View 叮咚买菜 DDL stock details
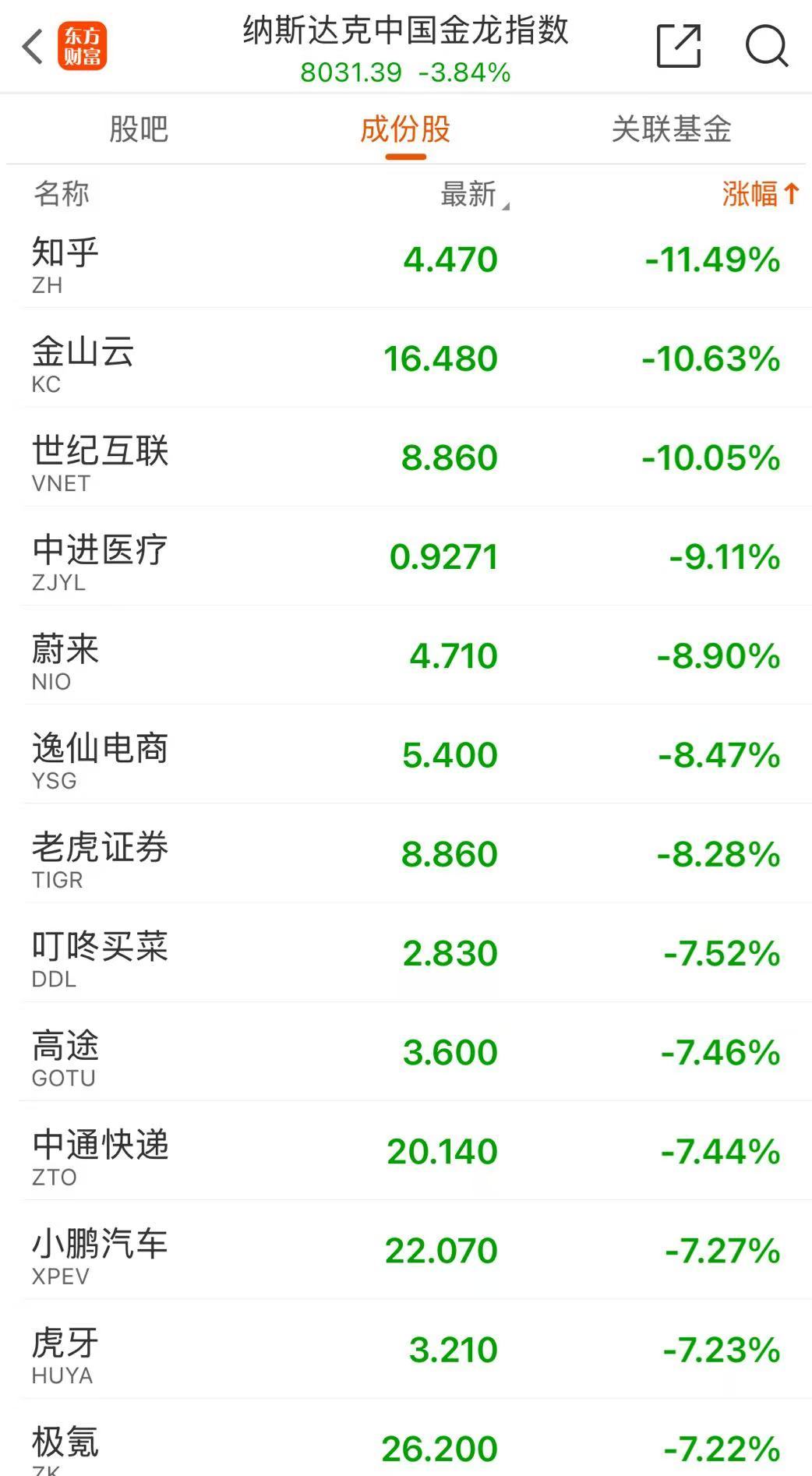 (x=406, y=952)
